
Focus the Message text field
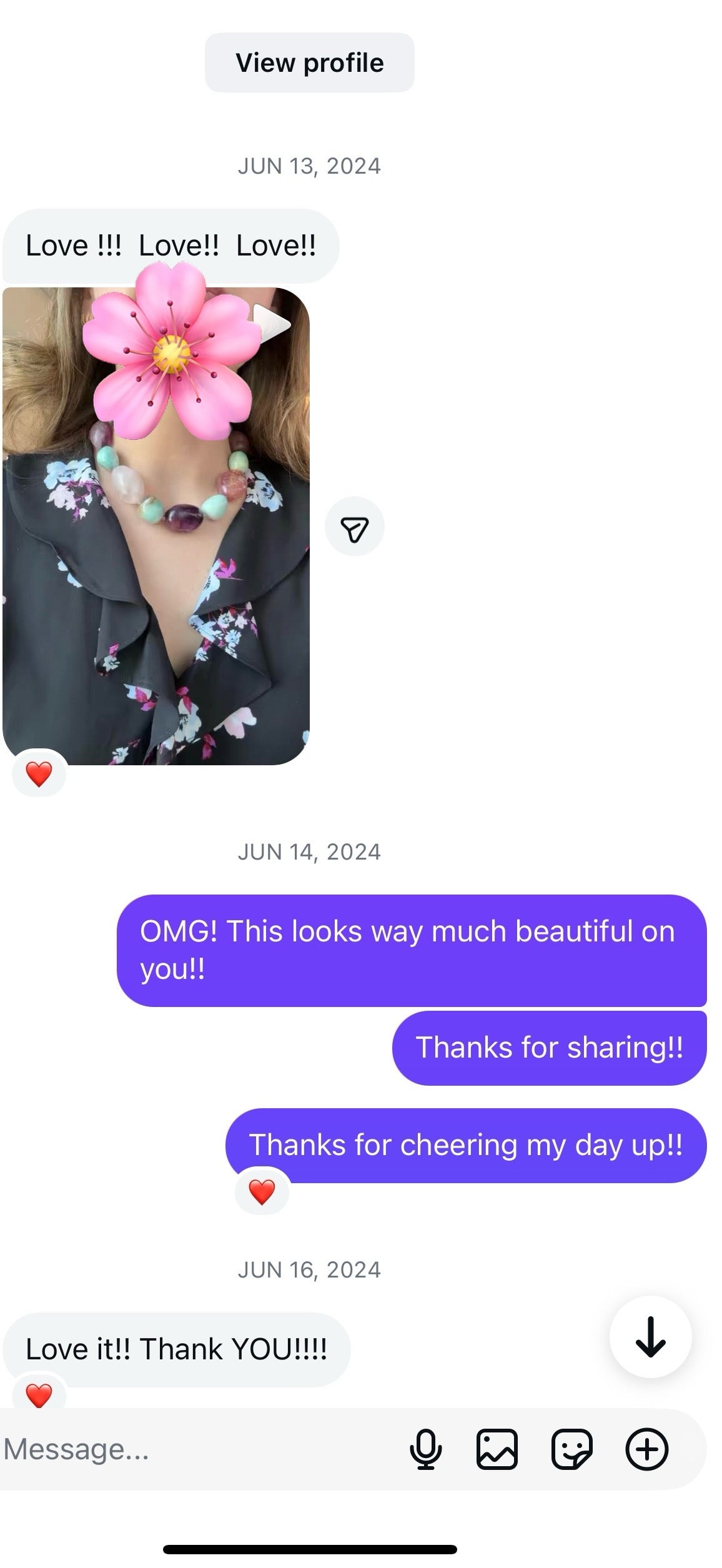pos(187,1449)
